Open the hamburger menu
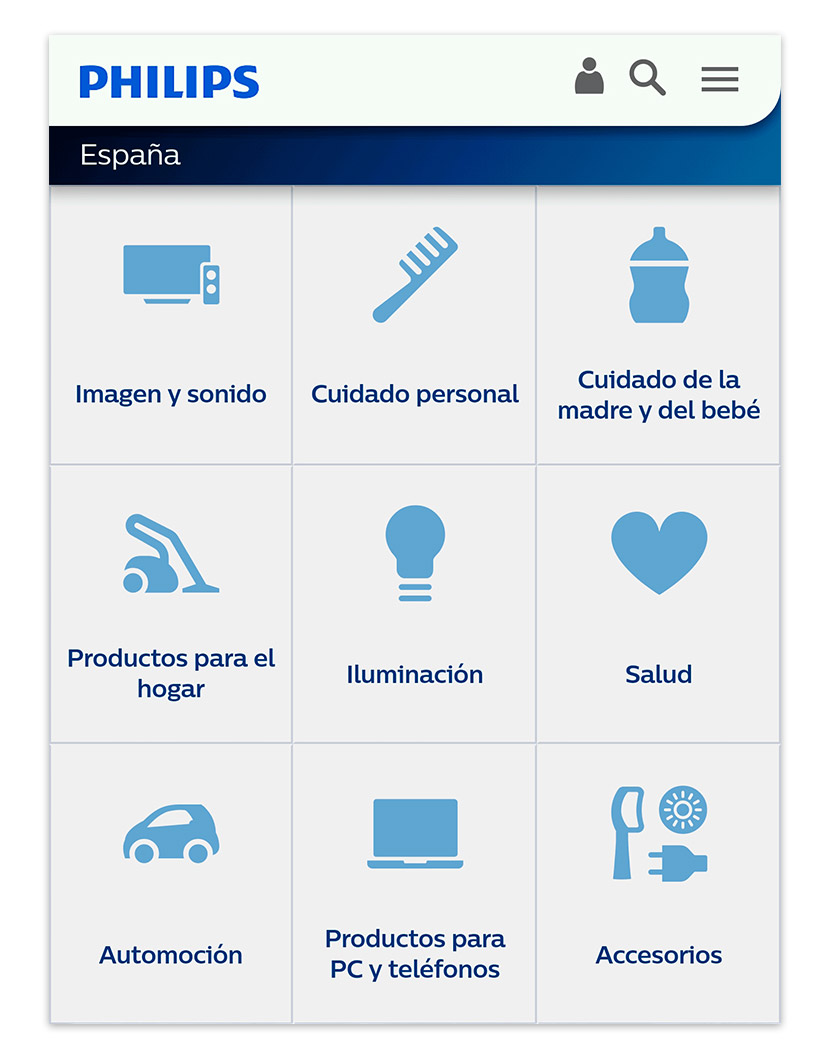828x1062 pixels. coord(720,80)
